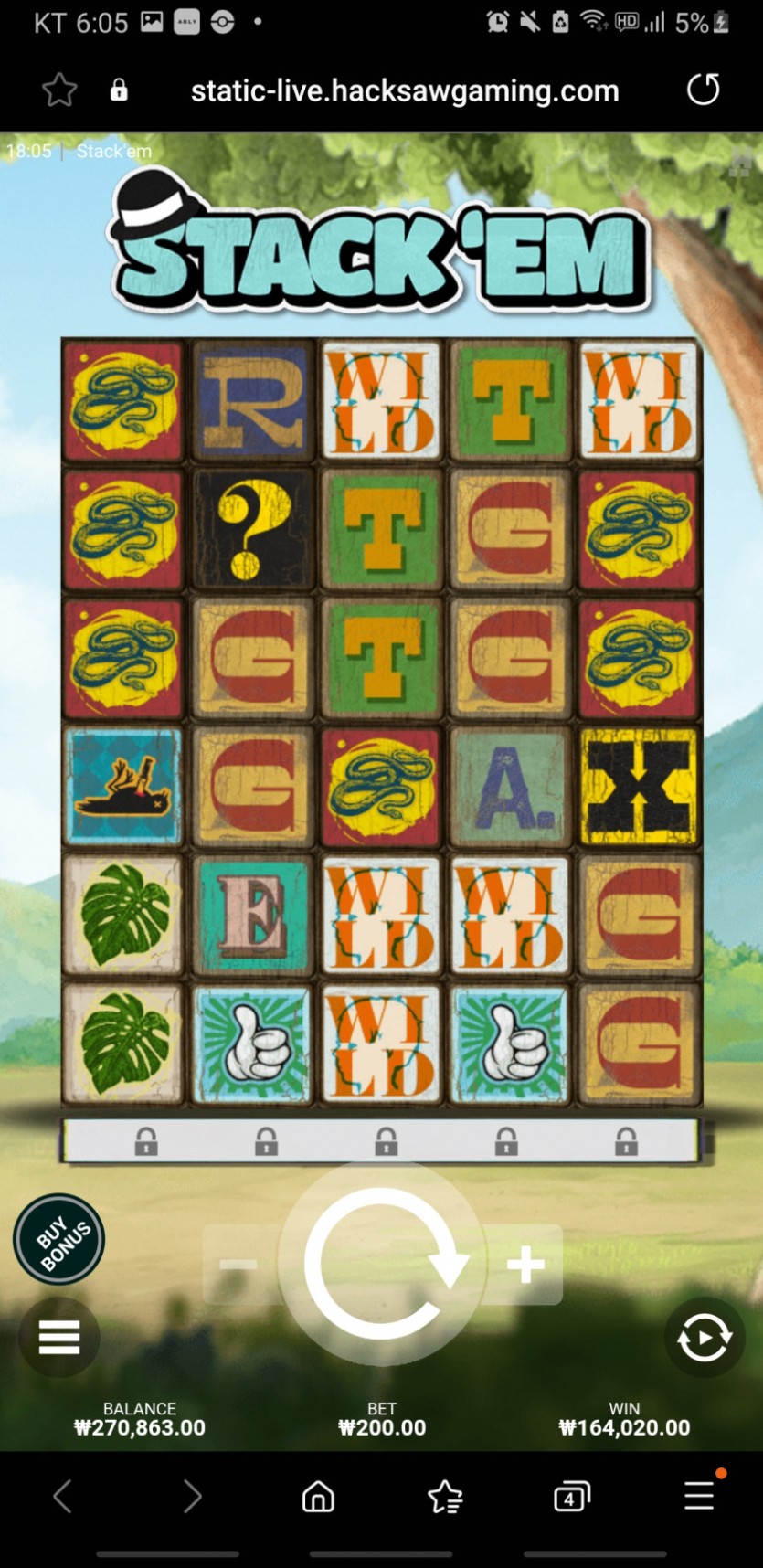Open the game hamburger menu

tap(59, 1338)
